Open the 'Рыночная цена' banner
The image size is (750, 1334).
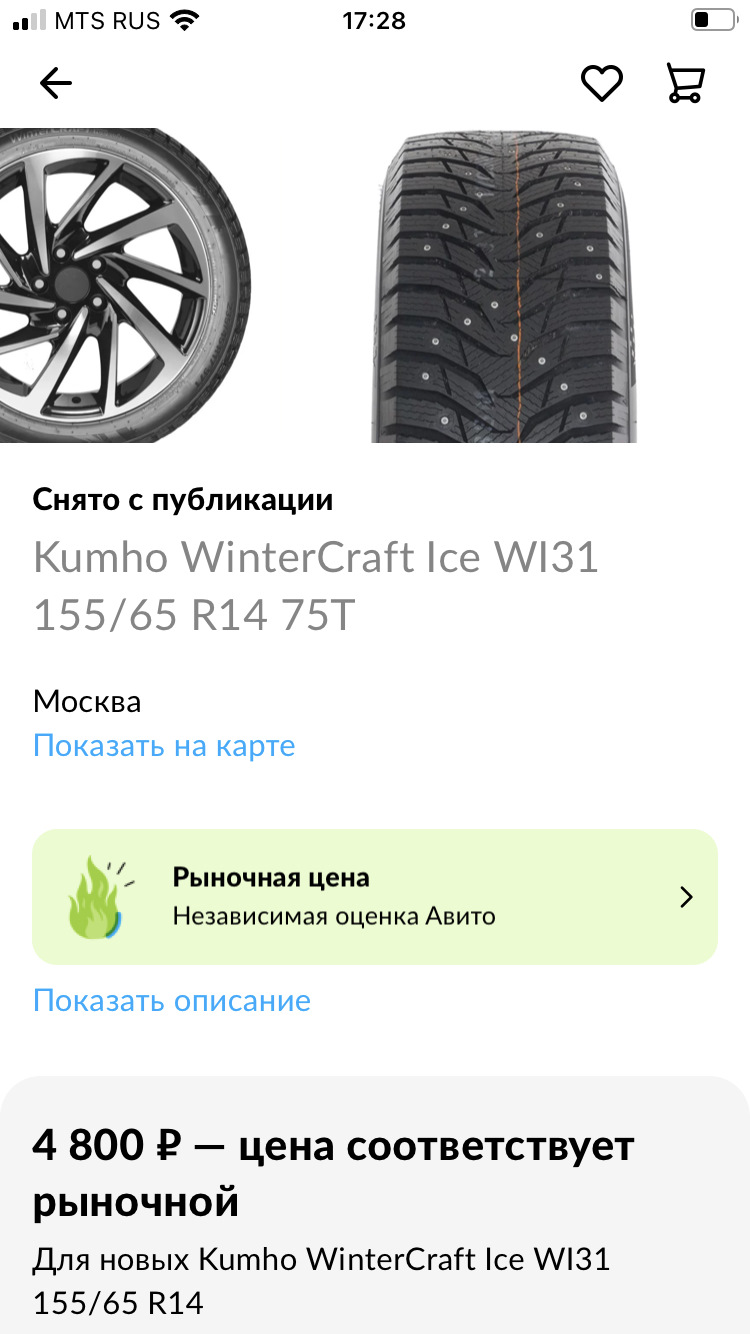(x=375, y=896)
